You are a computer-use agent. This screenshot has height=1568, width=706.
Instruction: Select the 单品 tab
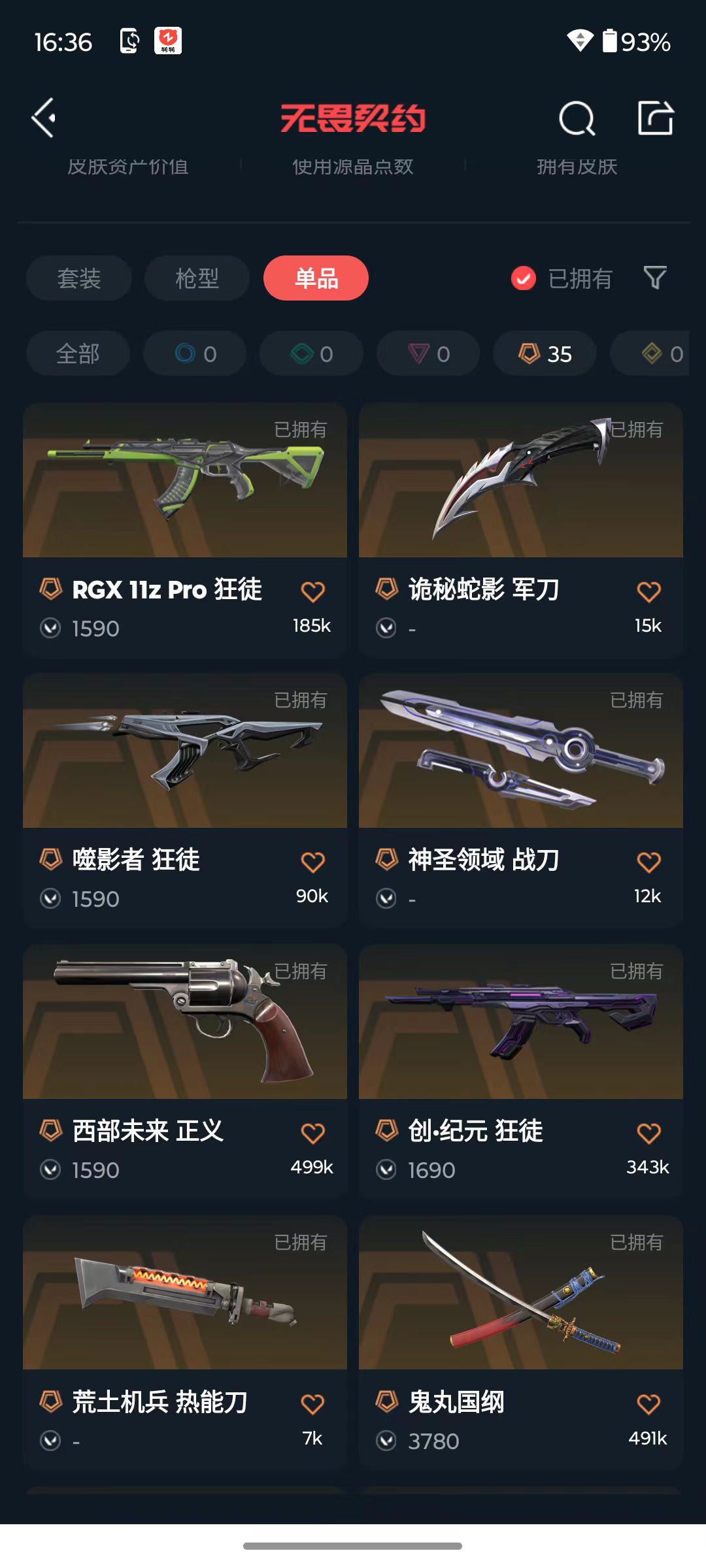pos(316,278)
